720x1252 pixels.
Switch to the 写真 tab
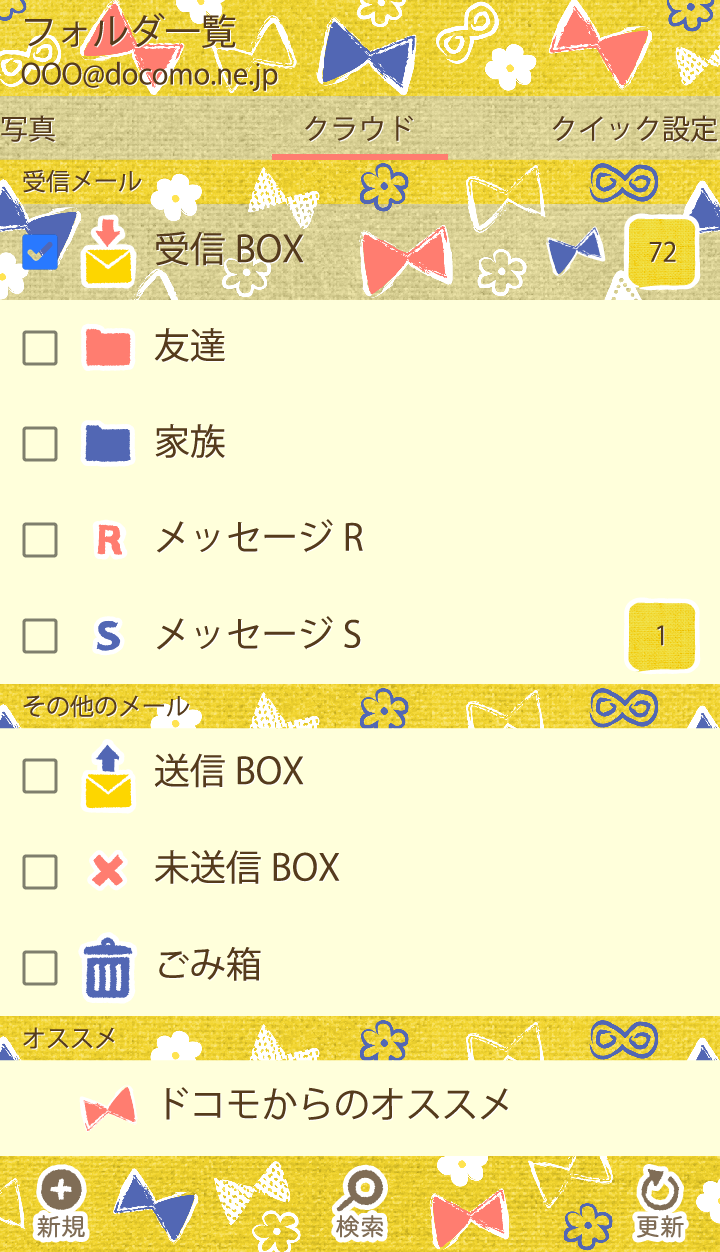click(x=28, y=129)
